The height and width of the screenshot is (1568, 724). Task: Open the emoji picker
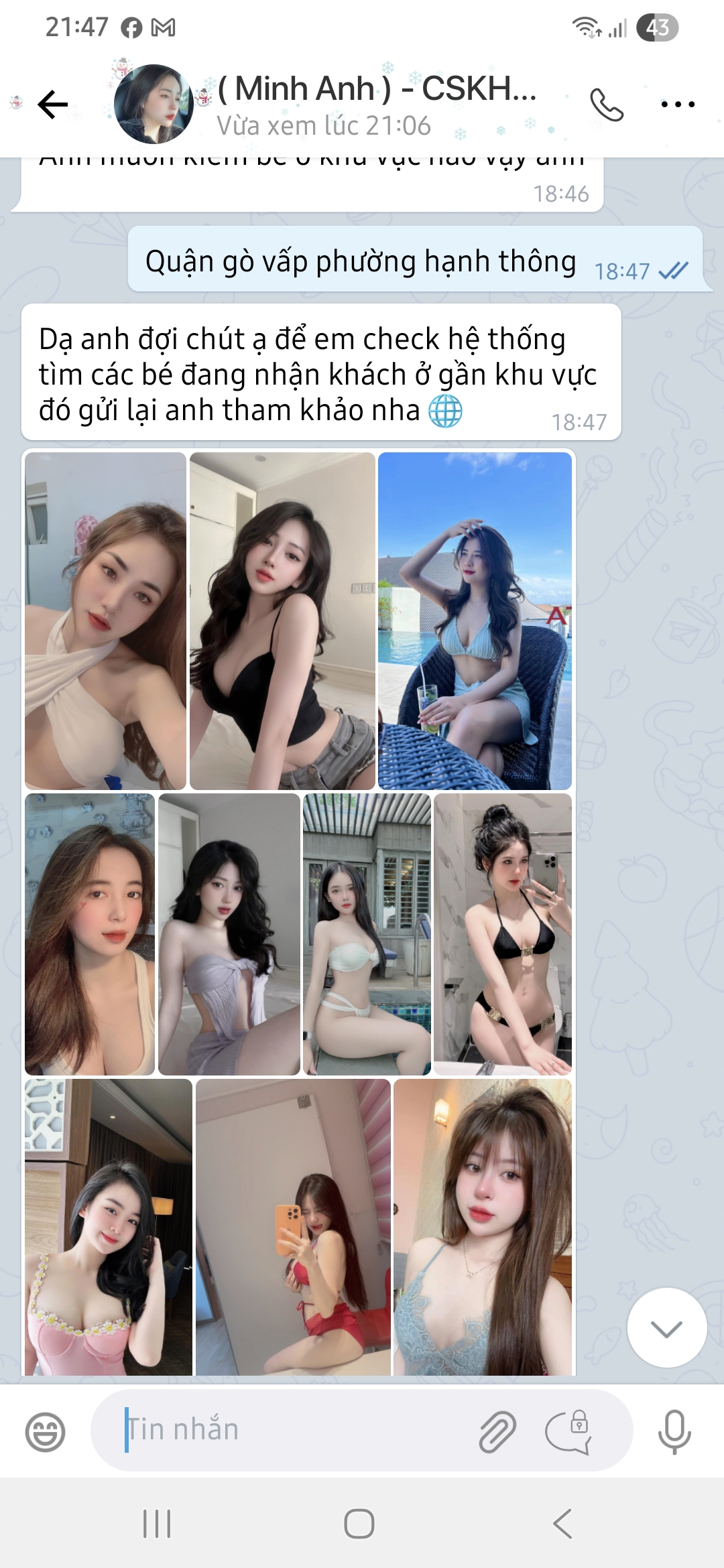(45, 1432)
